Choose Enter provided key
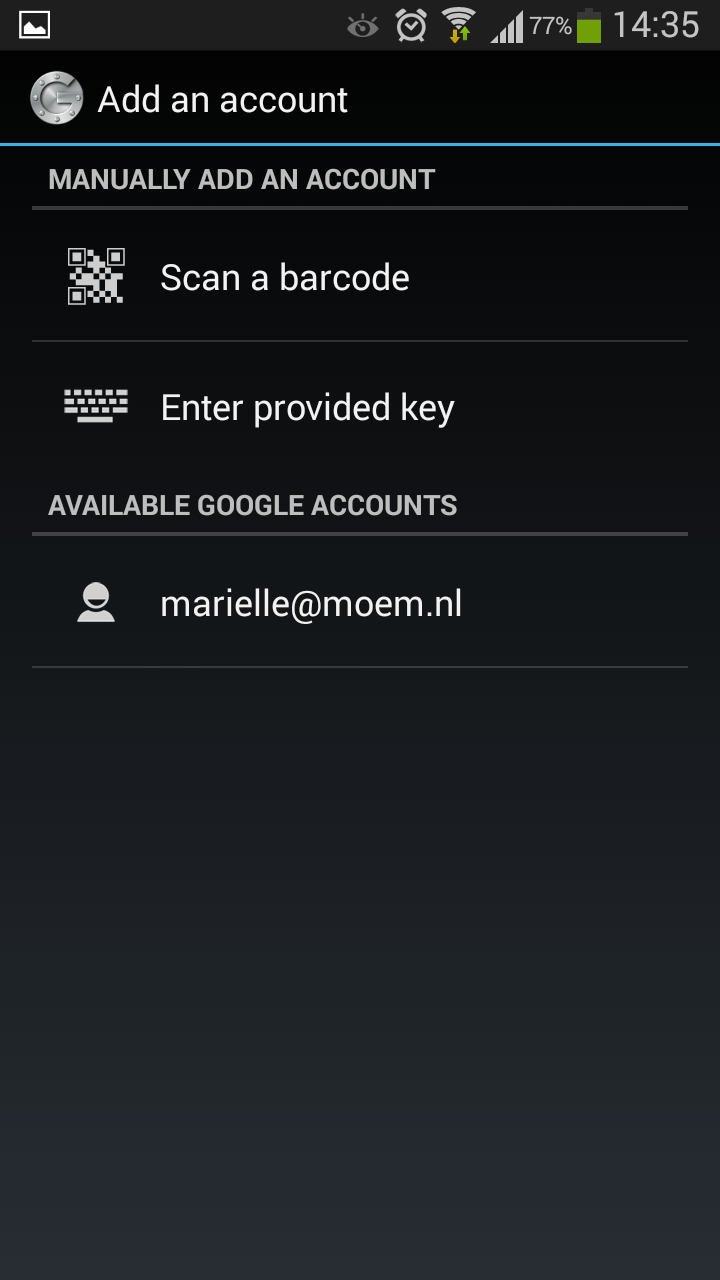Screen dimensions: 720x1280 coord(360,407)
